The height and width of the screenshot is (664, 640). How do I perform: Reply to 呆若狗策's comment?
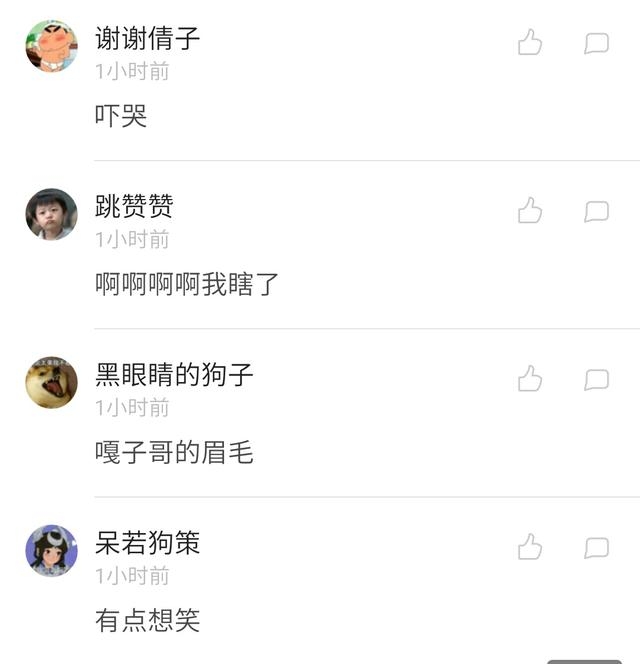coord(597,547)
